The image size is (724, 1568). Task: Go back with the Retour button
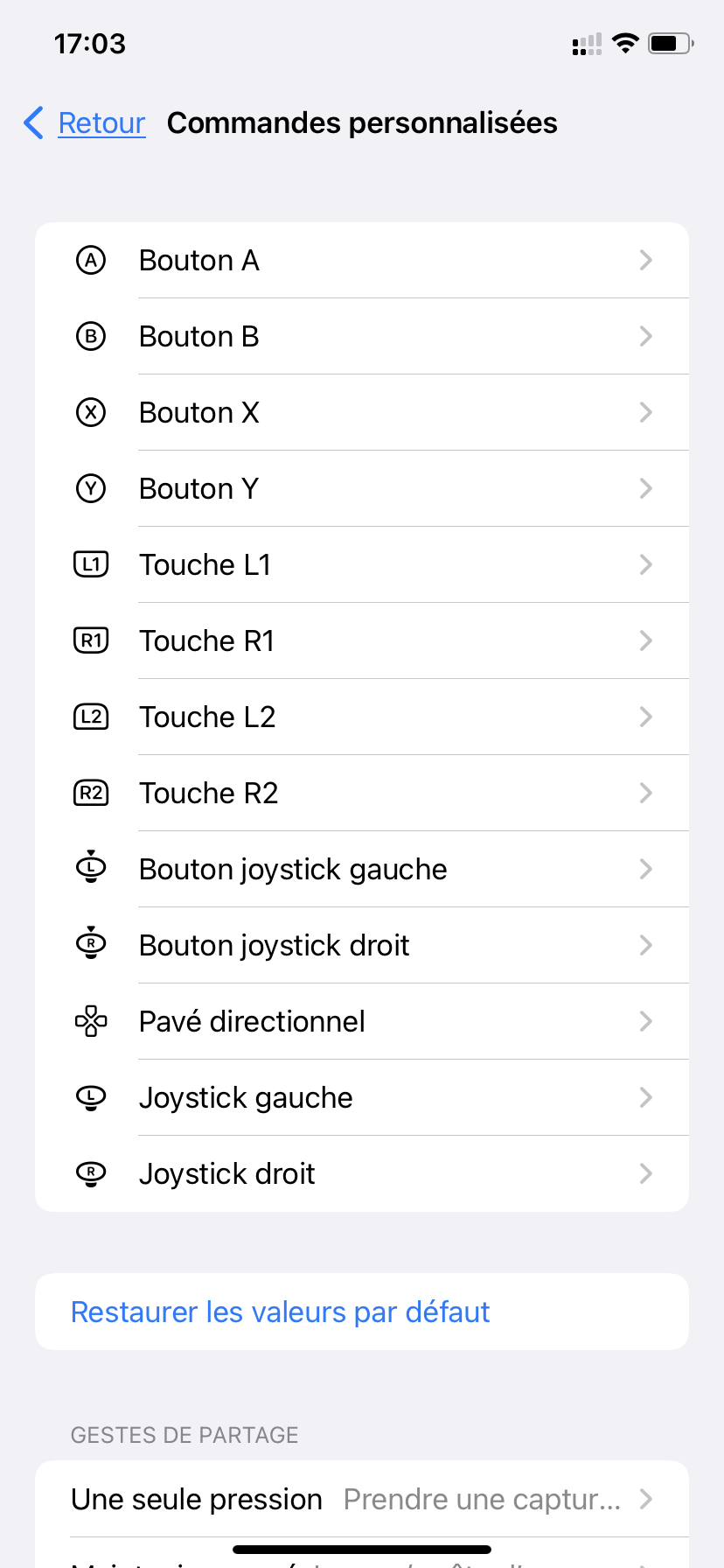click(85, 123)
